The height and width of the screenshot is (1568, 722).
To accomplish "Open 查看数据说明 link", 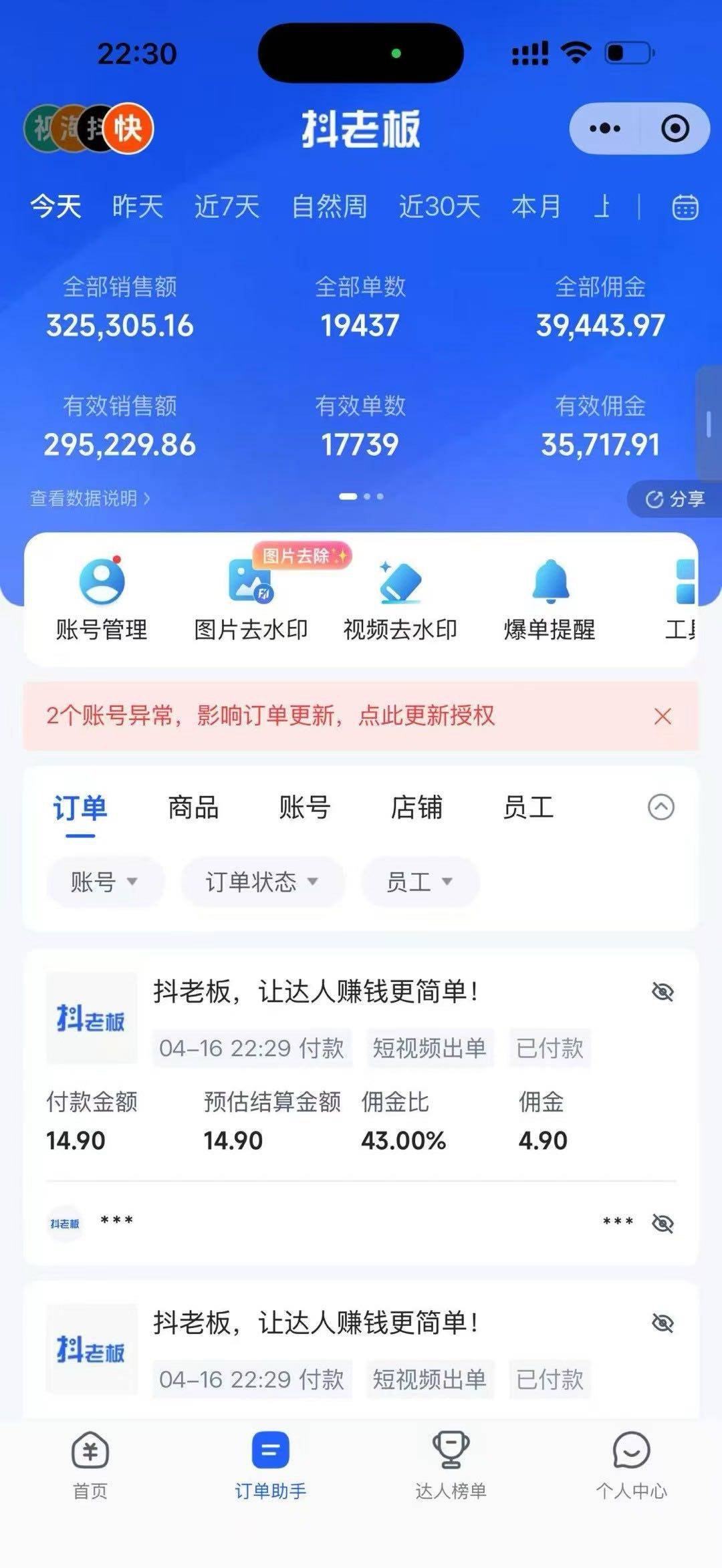I will (90, 498).
